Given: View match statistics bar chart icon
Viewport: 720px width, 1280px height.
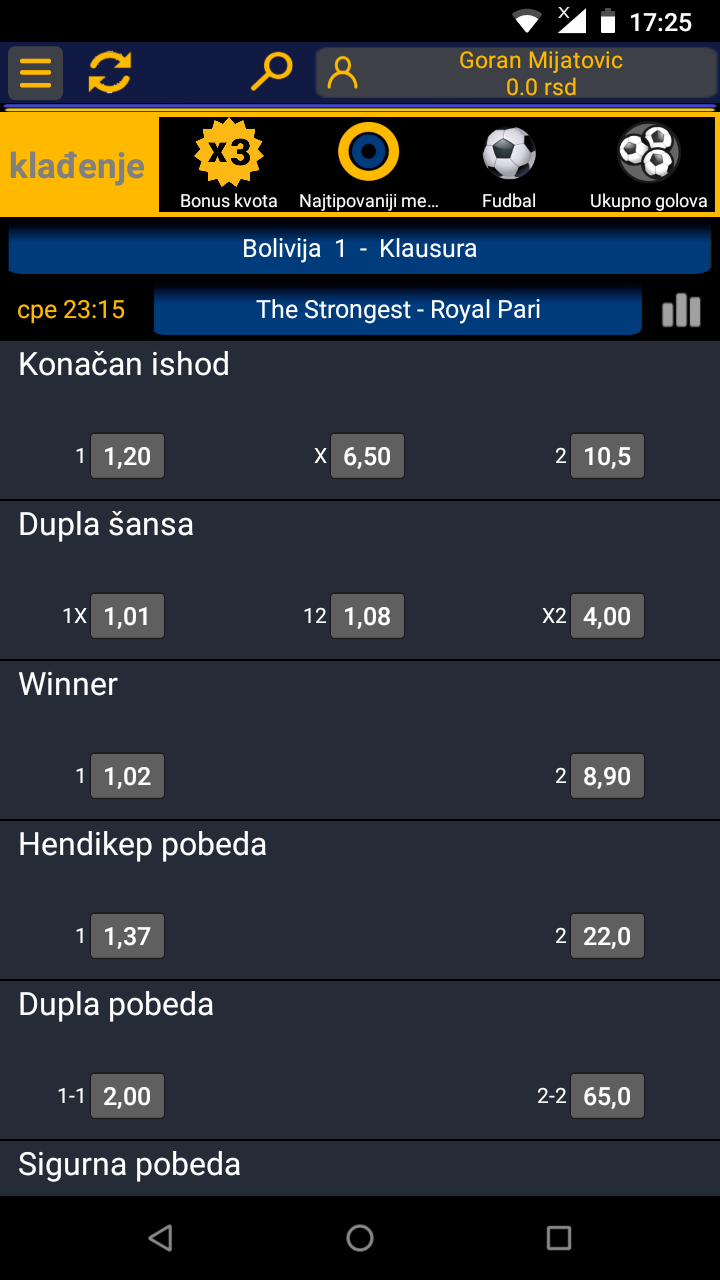Looking at the screenshot, I should point(681,310).
